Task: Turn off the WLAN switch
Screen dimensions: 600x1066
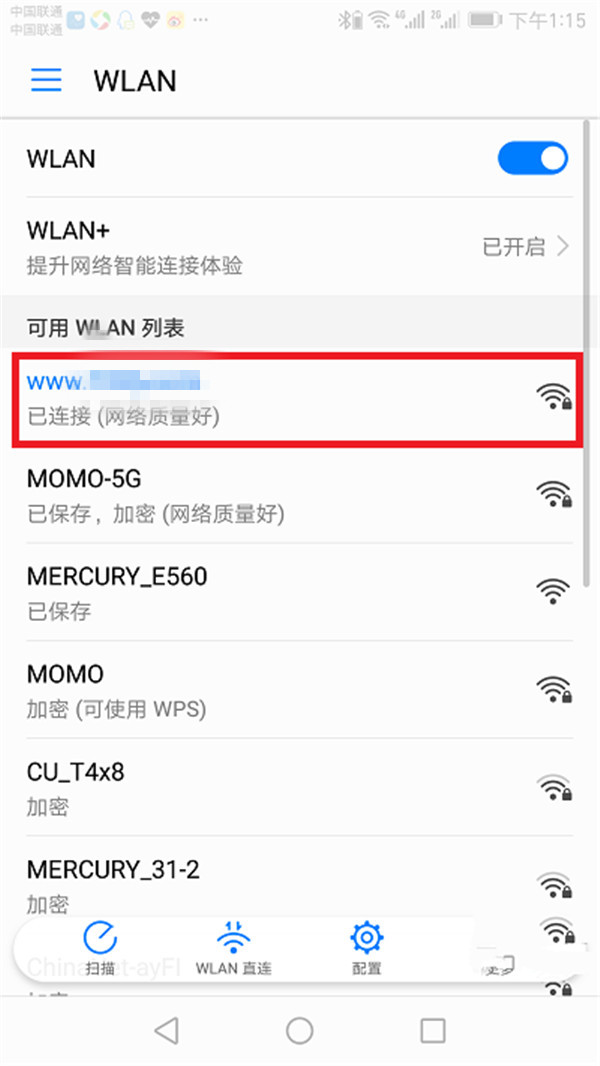Action: click(x=533, y=159)
